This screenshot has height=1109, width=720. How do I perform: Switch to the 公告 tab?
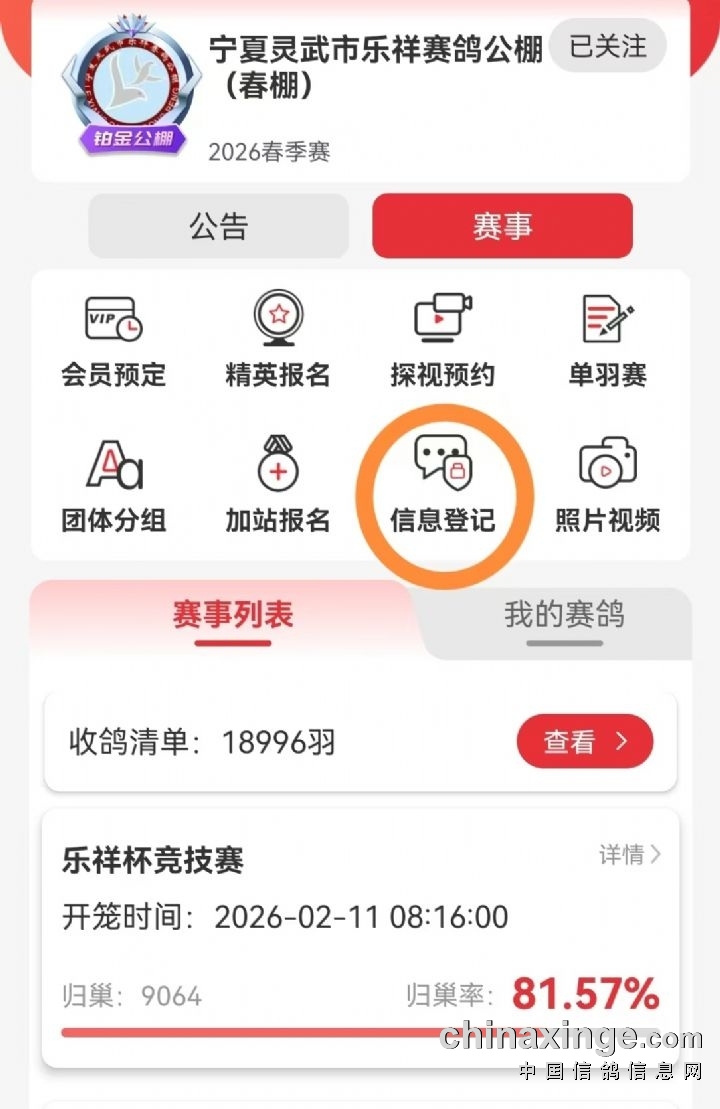[x=218, y=226]
